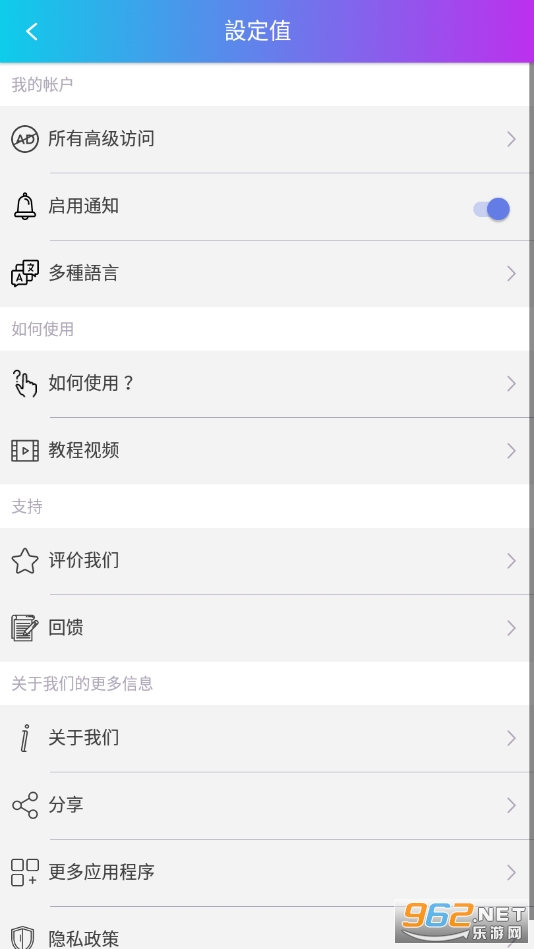This screenshot has height=949, width=534.
Task: Open 关于我们 about page
Action: point(267,738)
